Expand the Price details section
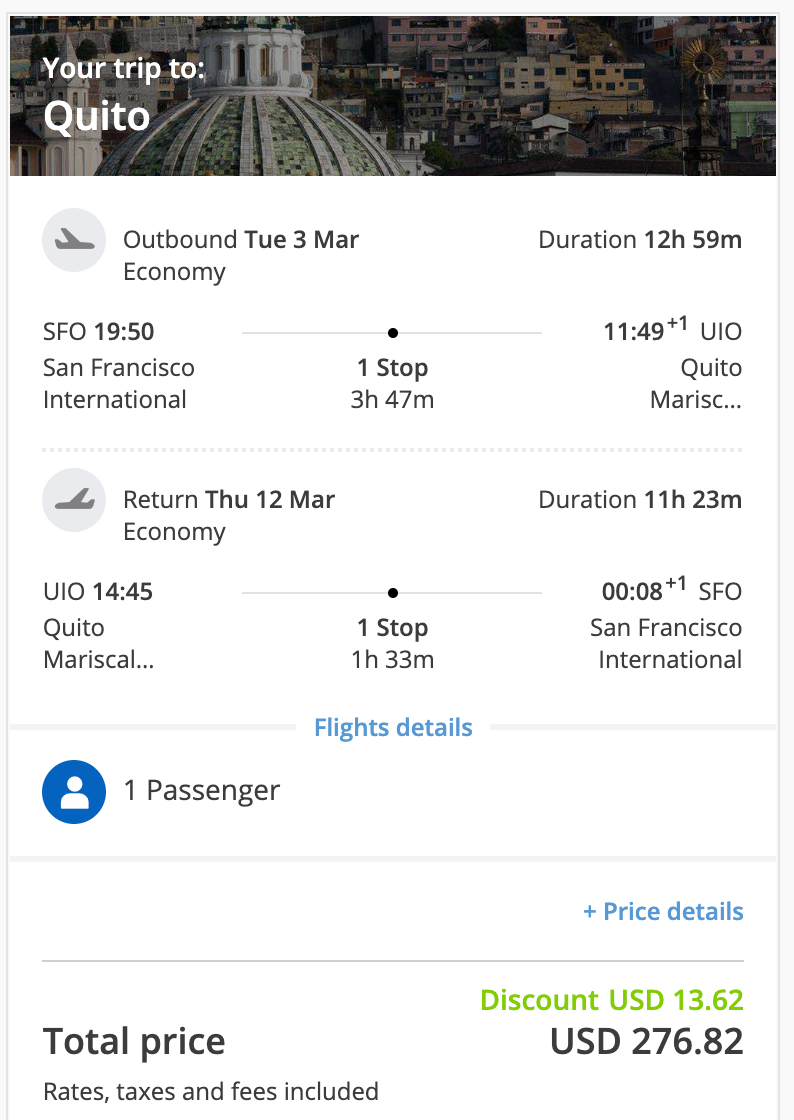 pyautogui.click(x=663, y=911)
